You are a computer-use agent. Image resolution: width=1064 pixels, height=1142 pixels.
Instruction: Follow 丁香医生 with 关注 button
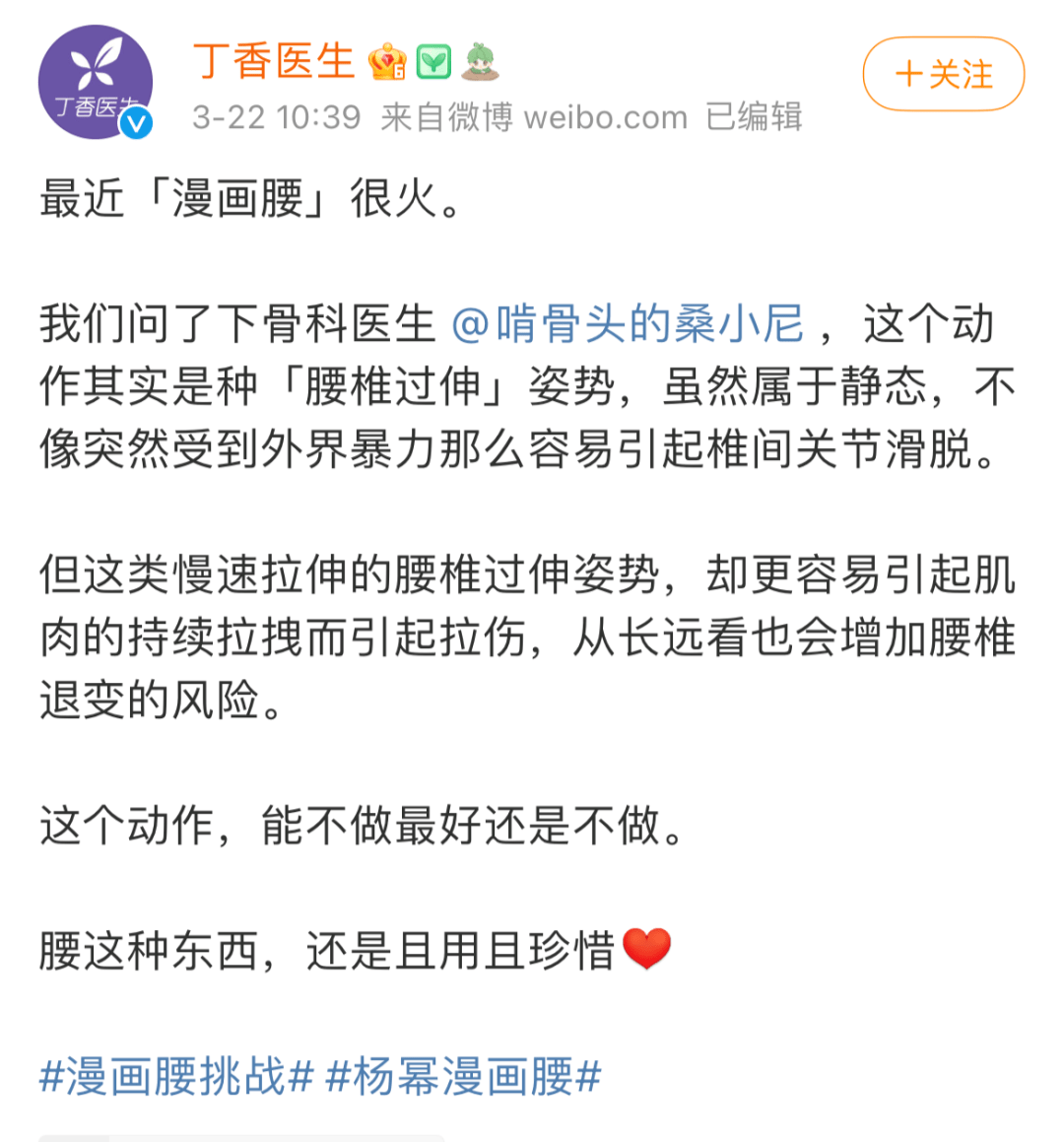click(x=943, y=75)
